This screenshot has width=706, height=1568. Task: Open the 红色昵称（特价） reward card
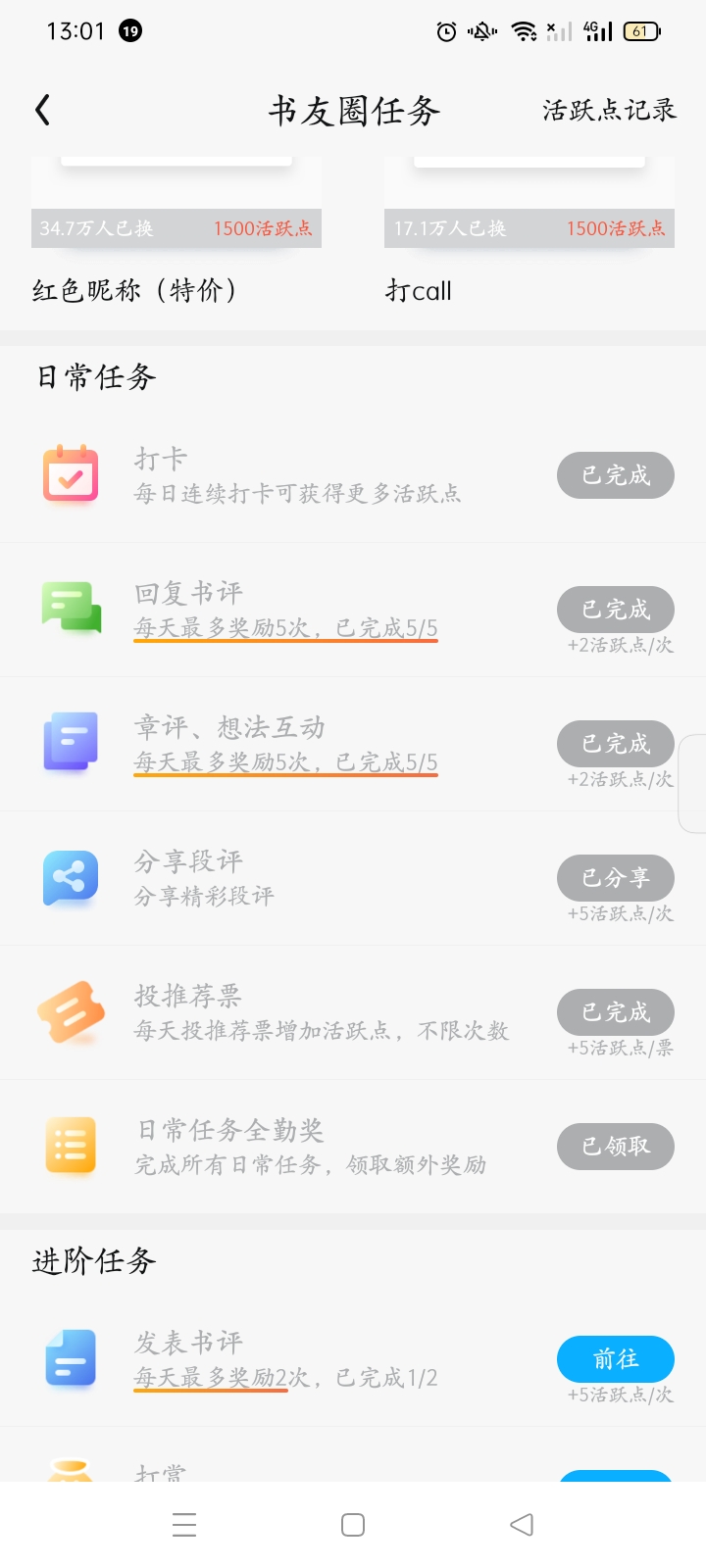176,231
